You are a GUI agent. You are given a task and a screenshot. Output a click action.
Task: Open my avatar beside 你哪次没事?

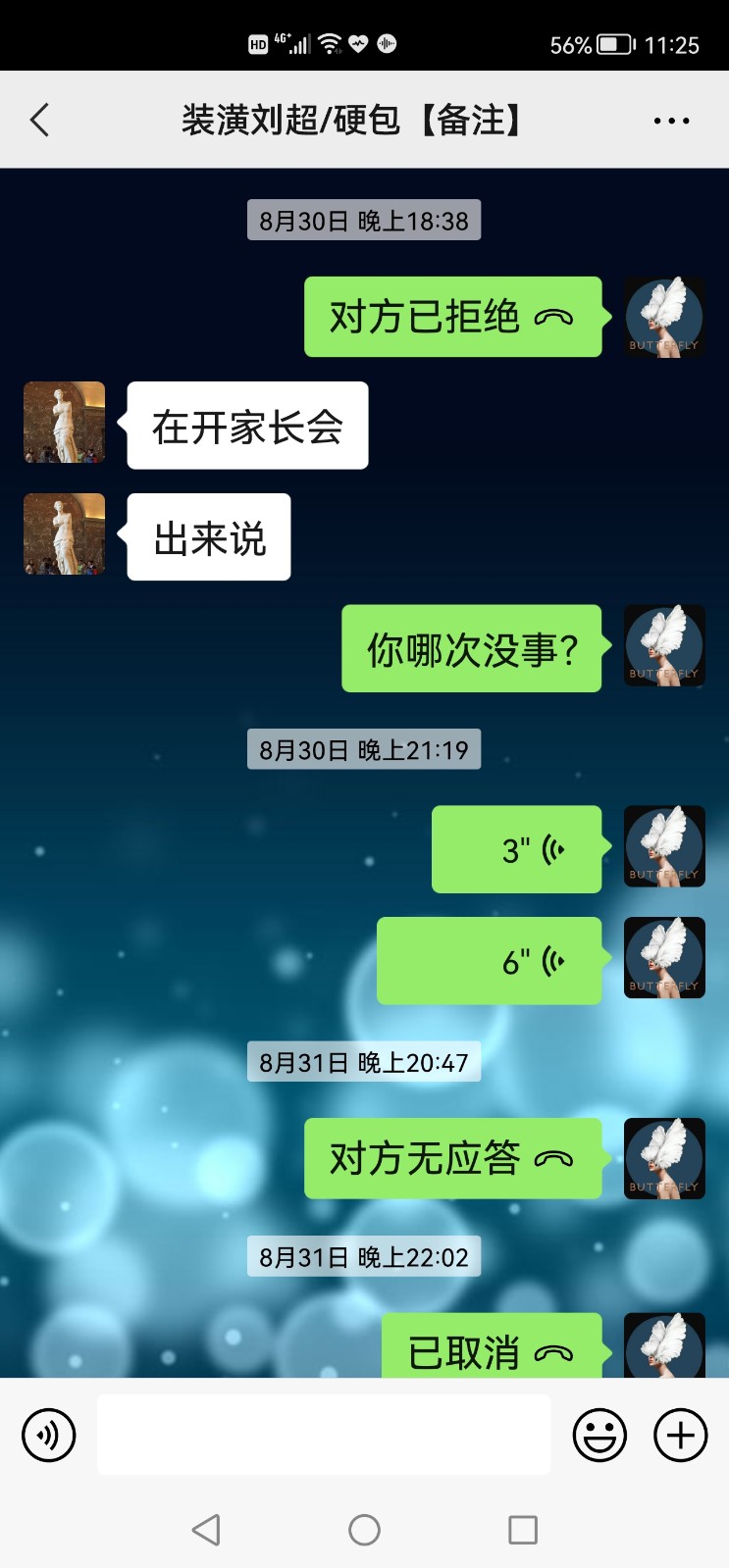[664, 645]
